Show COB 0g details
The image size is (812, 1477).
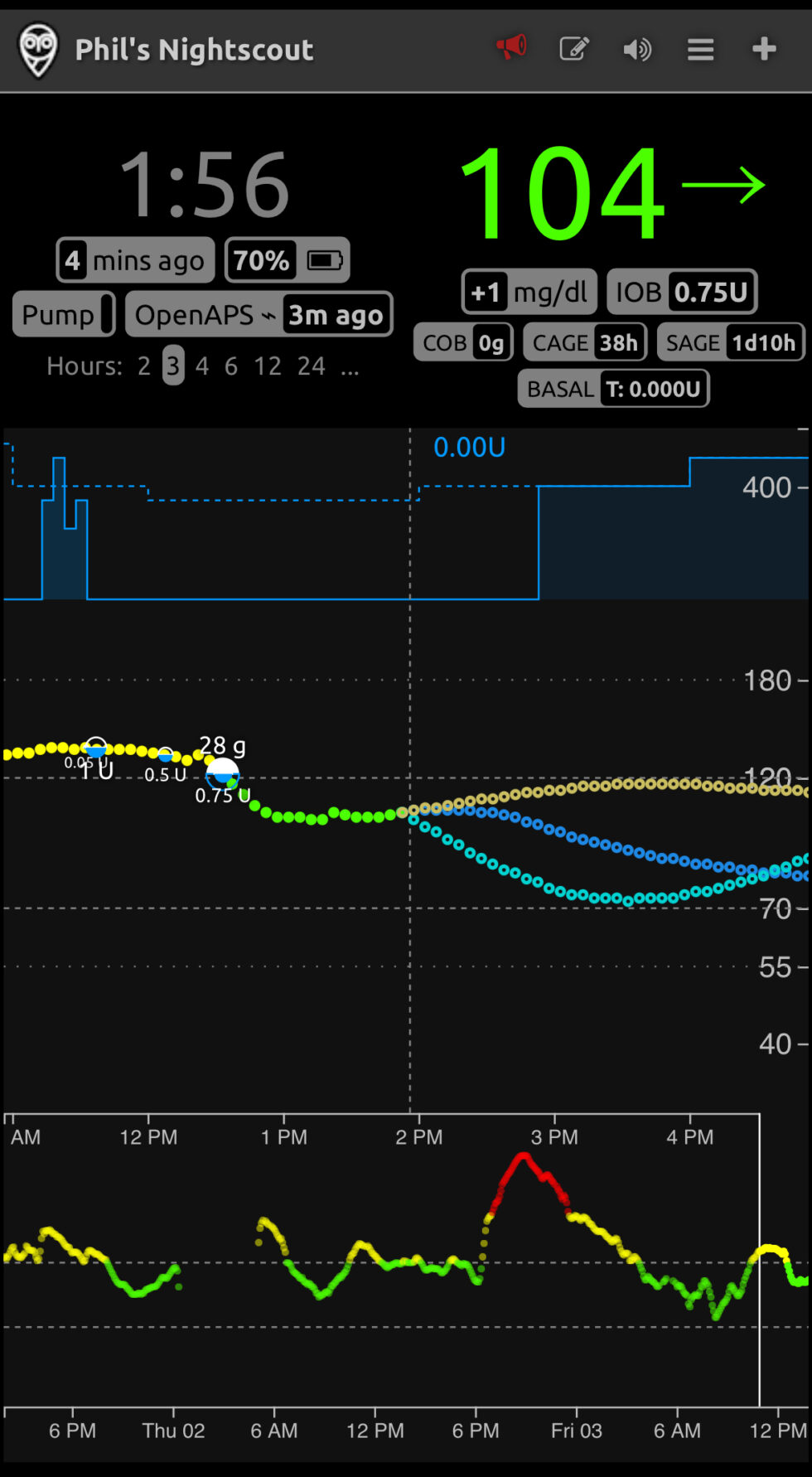click(x=463, y=342)
